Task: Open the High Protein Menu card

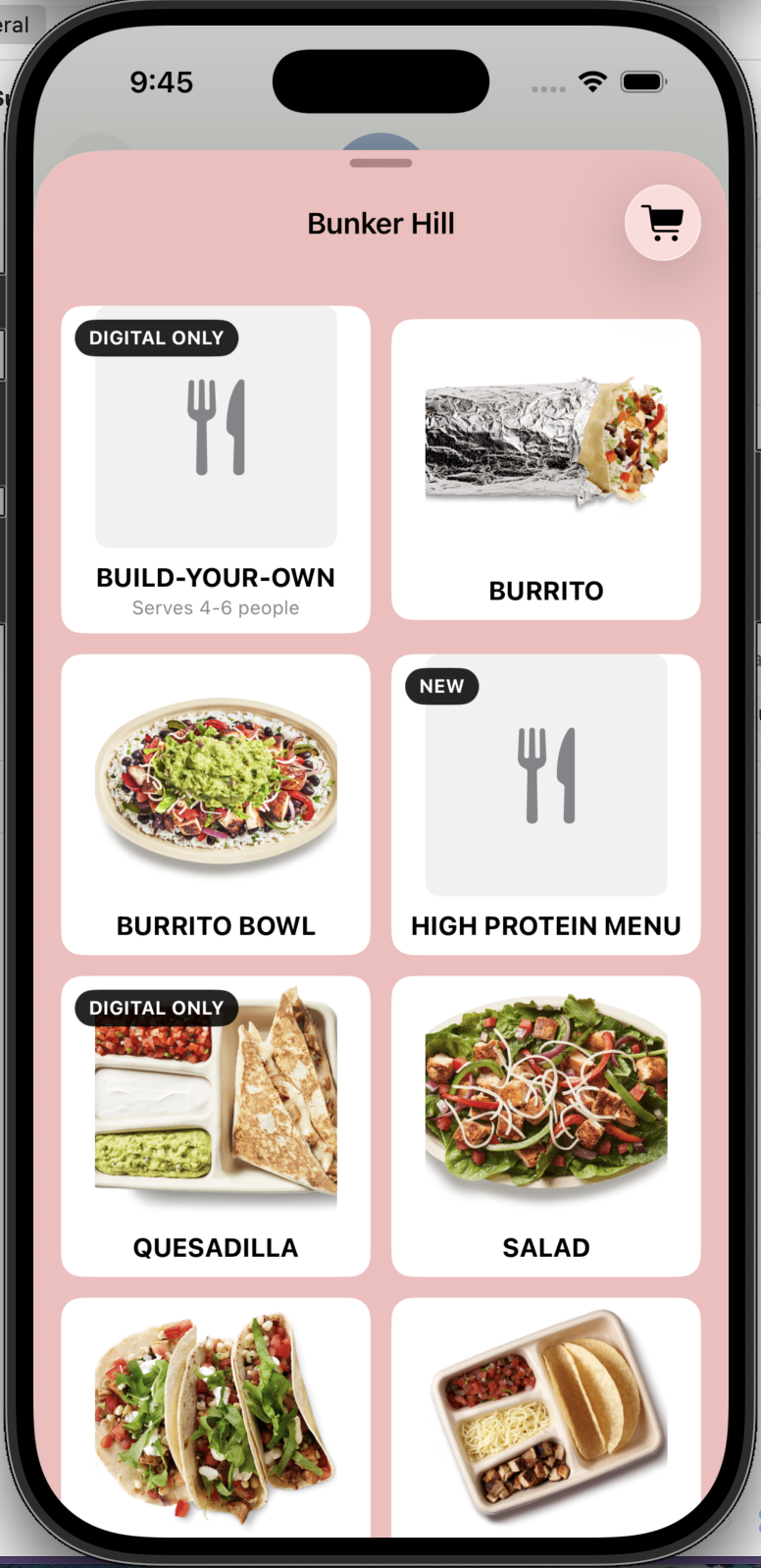Action: coord(546,804)
